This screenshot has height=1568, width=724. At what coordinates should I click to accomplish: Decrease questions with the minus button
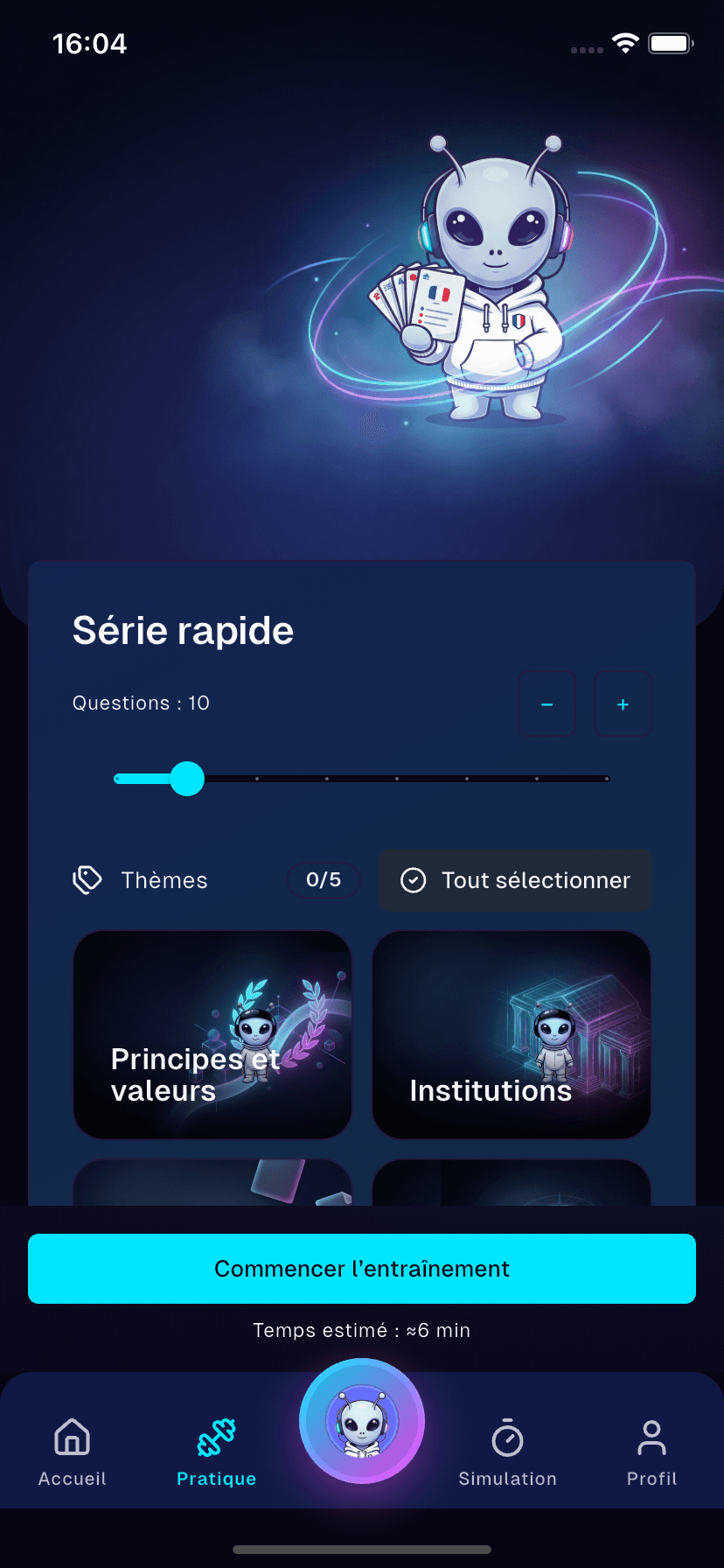[x=546, y=703]
